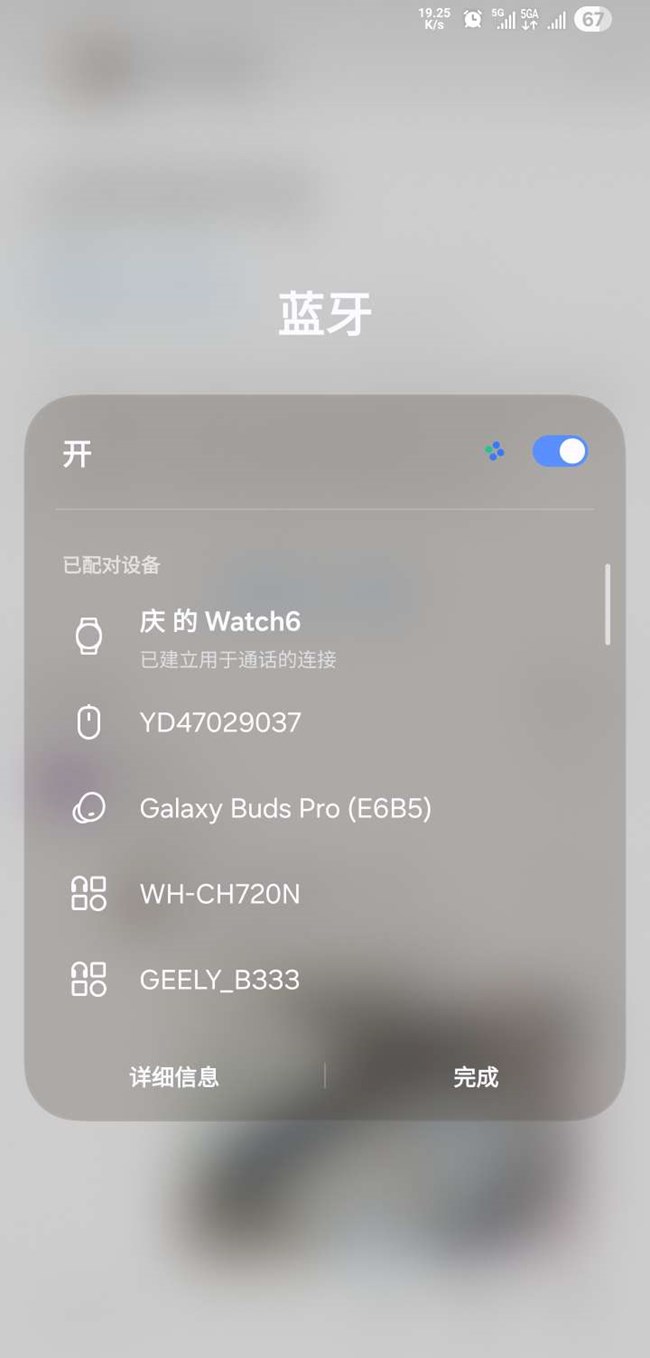Turn off the Bluetooth switch
The image size is (650, 1358).
click(560, 452)
